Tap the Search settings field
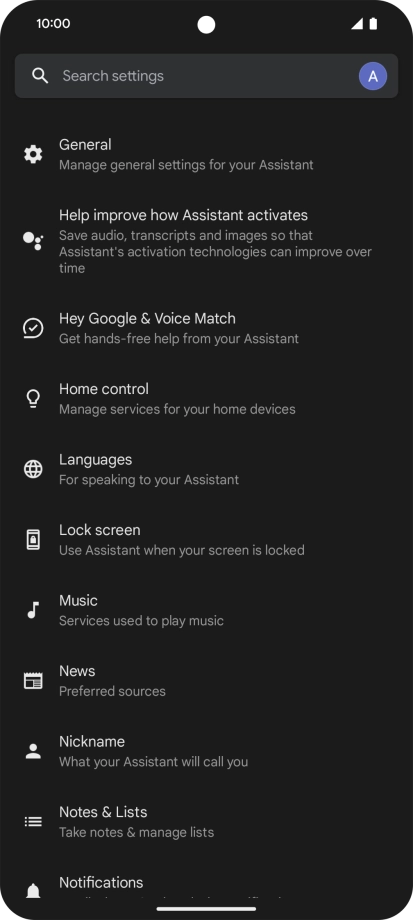413x920 pixels. (x=206, y=76)
